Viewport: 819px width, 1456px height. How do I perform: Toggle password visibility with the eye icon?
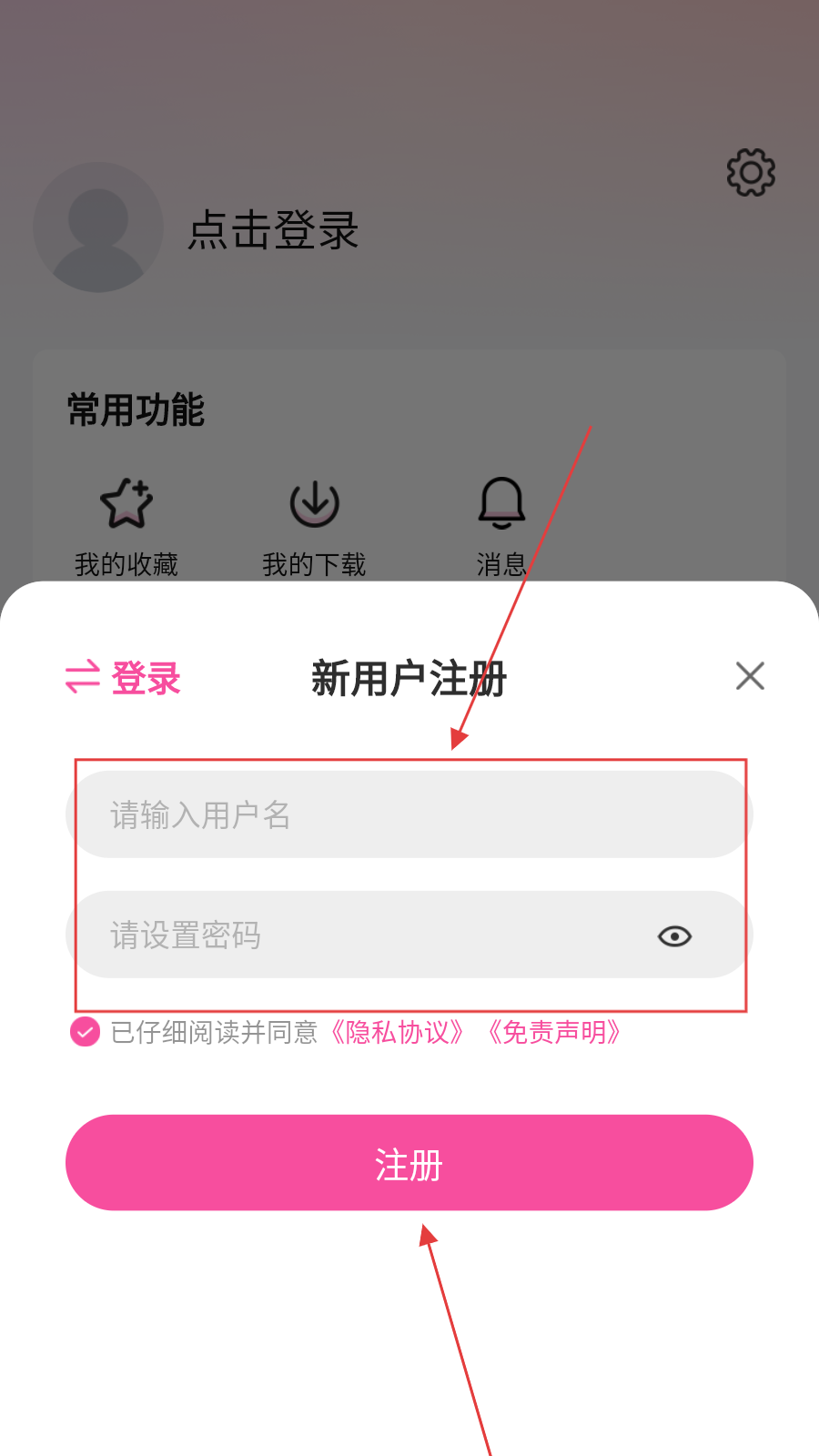click(674, 935)
